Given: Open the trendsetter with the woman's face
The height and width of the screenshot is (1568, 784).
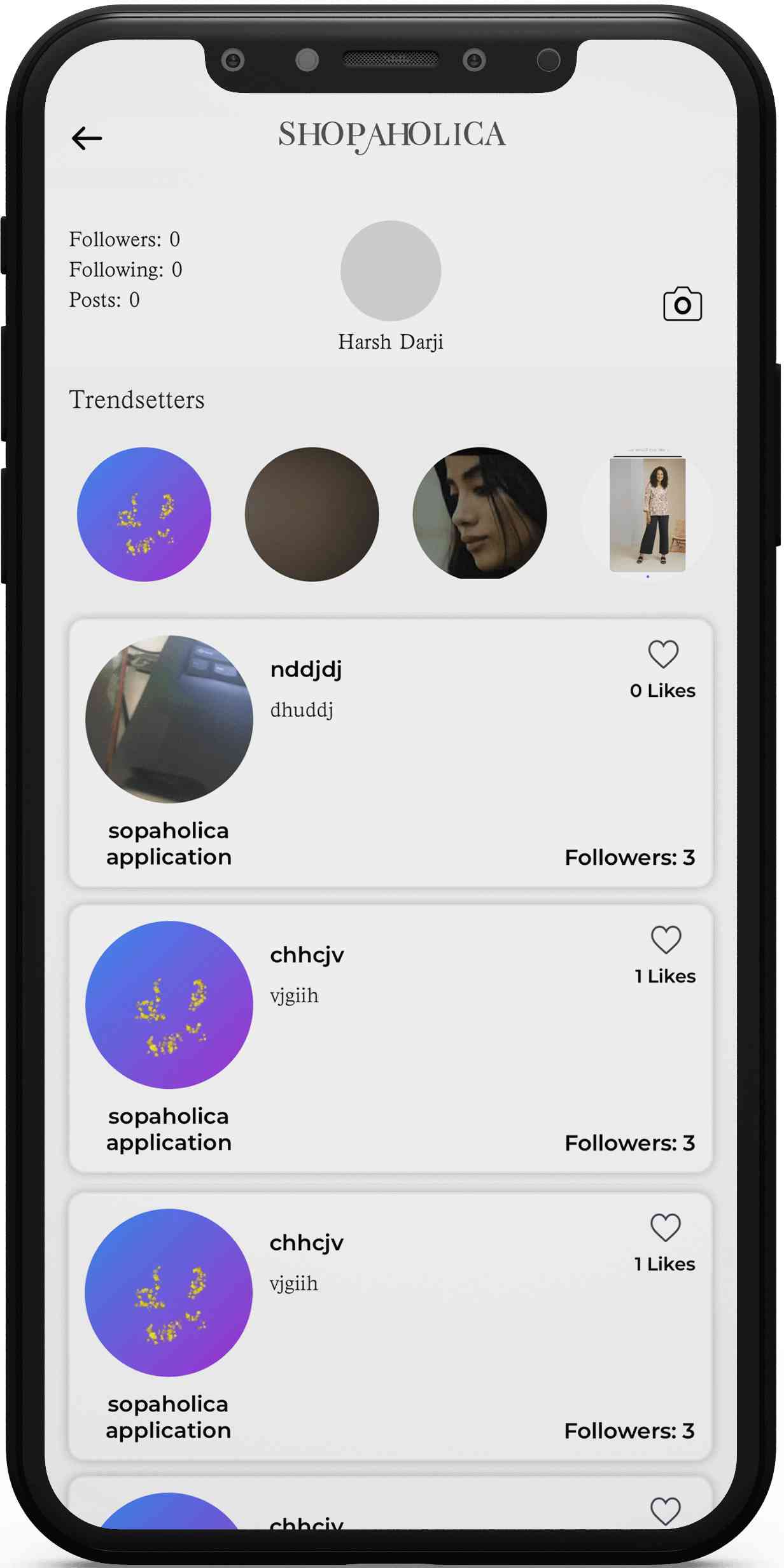Looking at the screenshot, I should [x=479, y=514].
